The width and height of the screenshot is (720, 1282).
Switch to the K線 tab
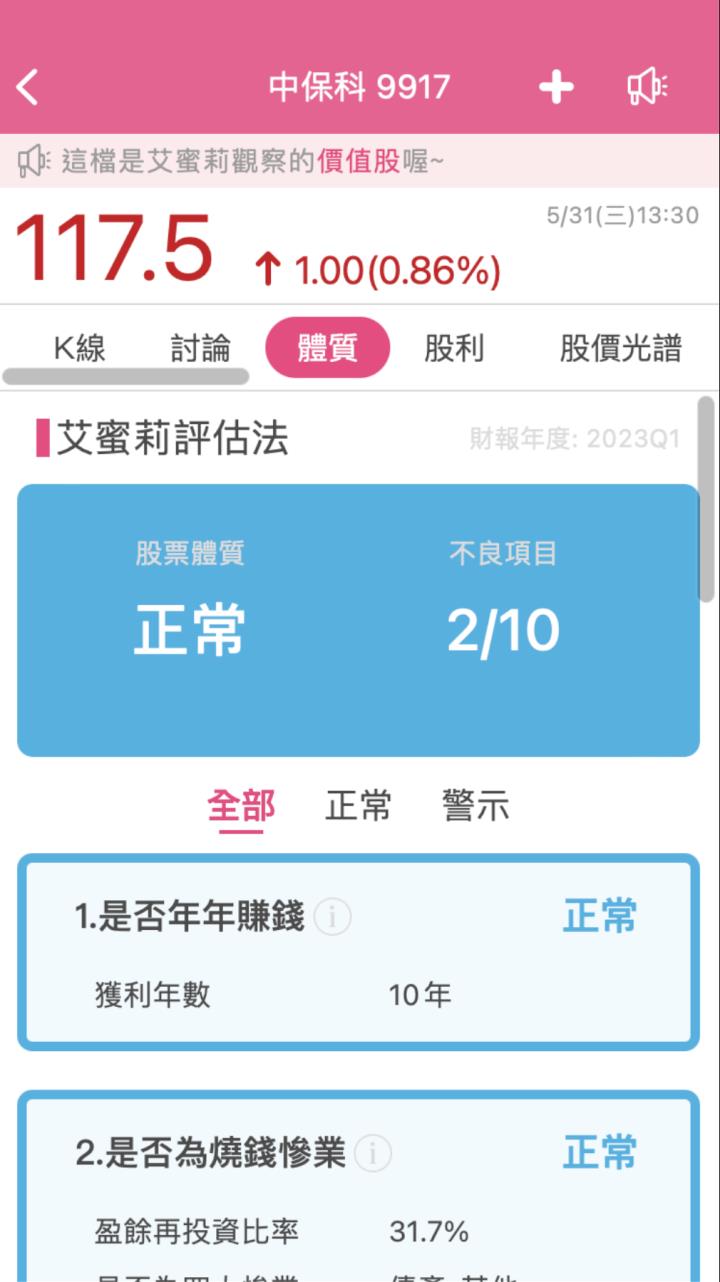80,348
